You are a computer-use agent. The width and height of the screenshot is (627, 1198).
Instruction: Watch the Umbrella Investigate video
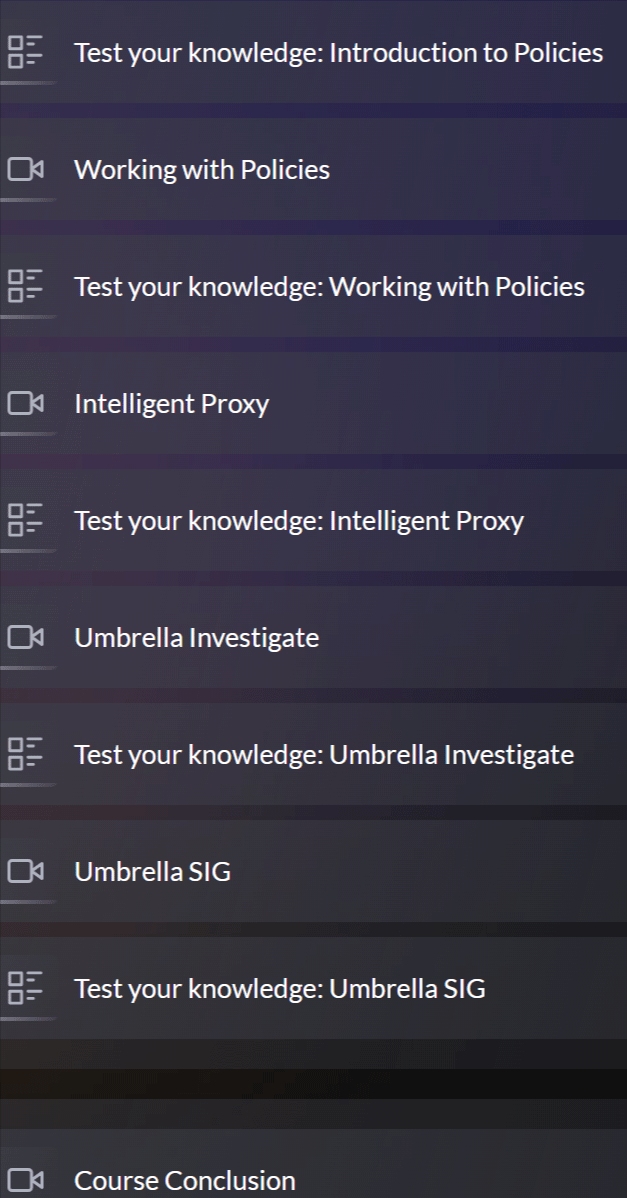coord(313,637)
